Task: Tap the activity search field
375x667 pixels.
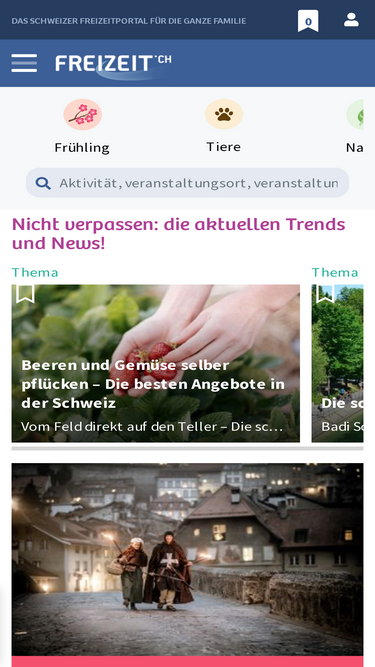Action: pos(188,183)
